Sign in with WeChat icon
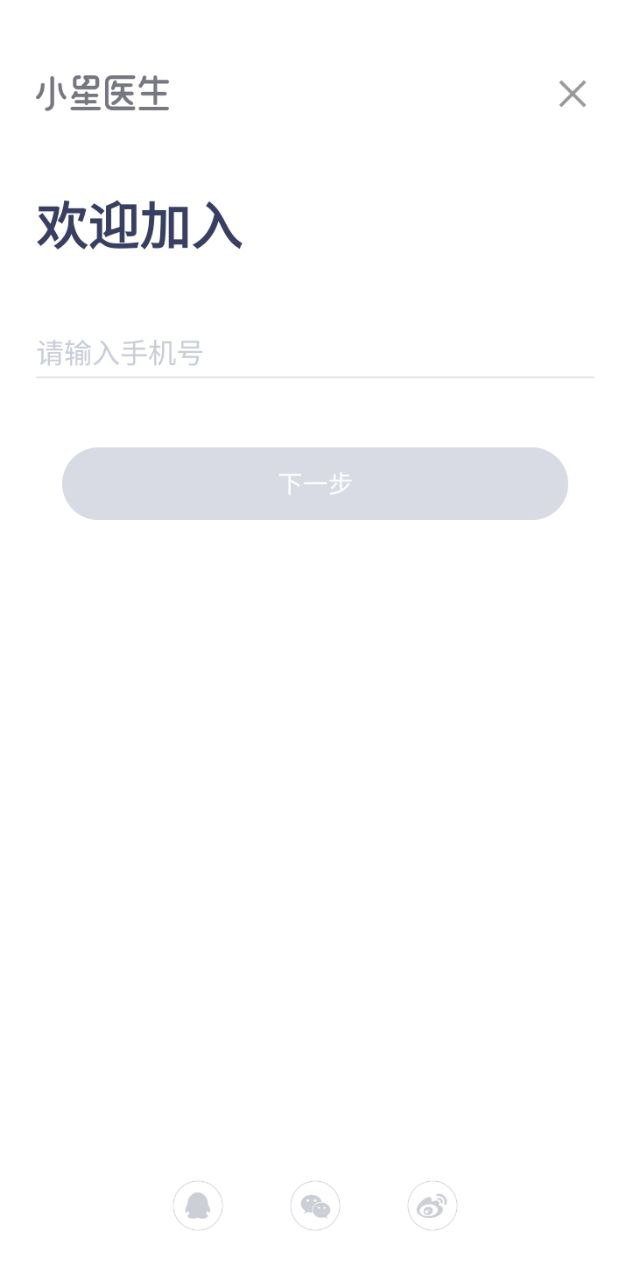 315,1205
